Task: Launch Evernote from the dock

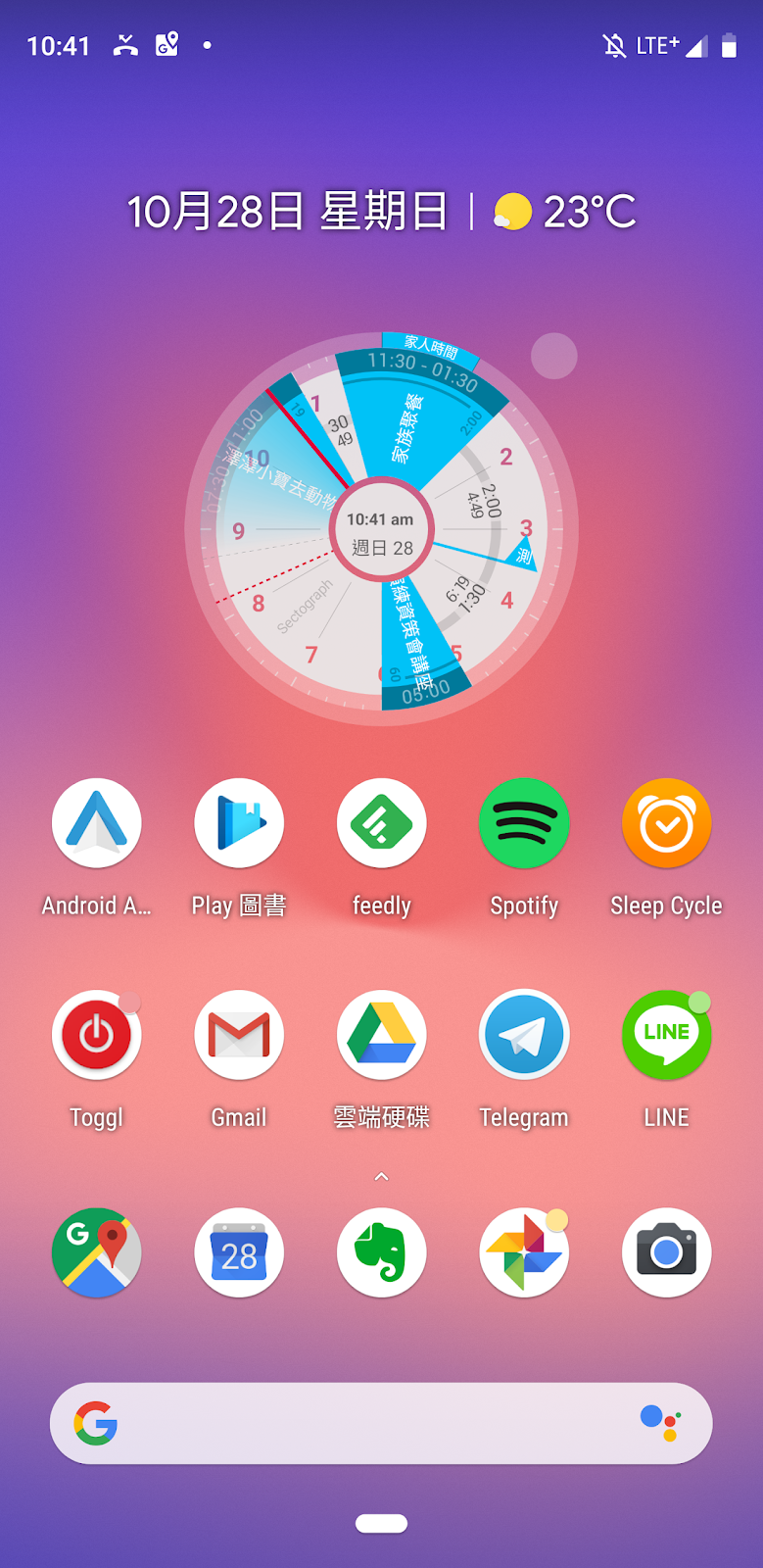Action: tap(381, 1252)
